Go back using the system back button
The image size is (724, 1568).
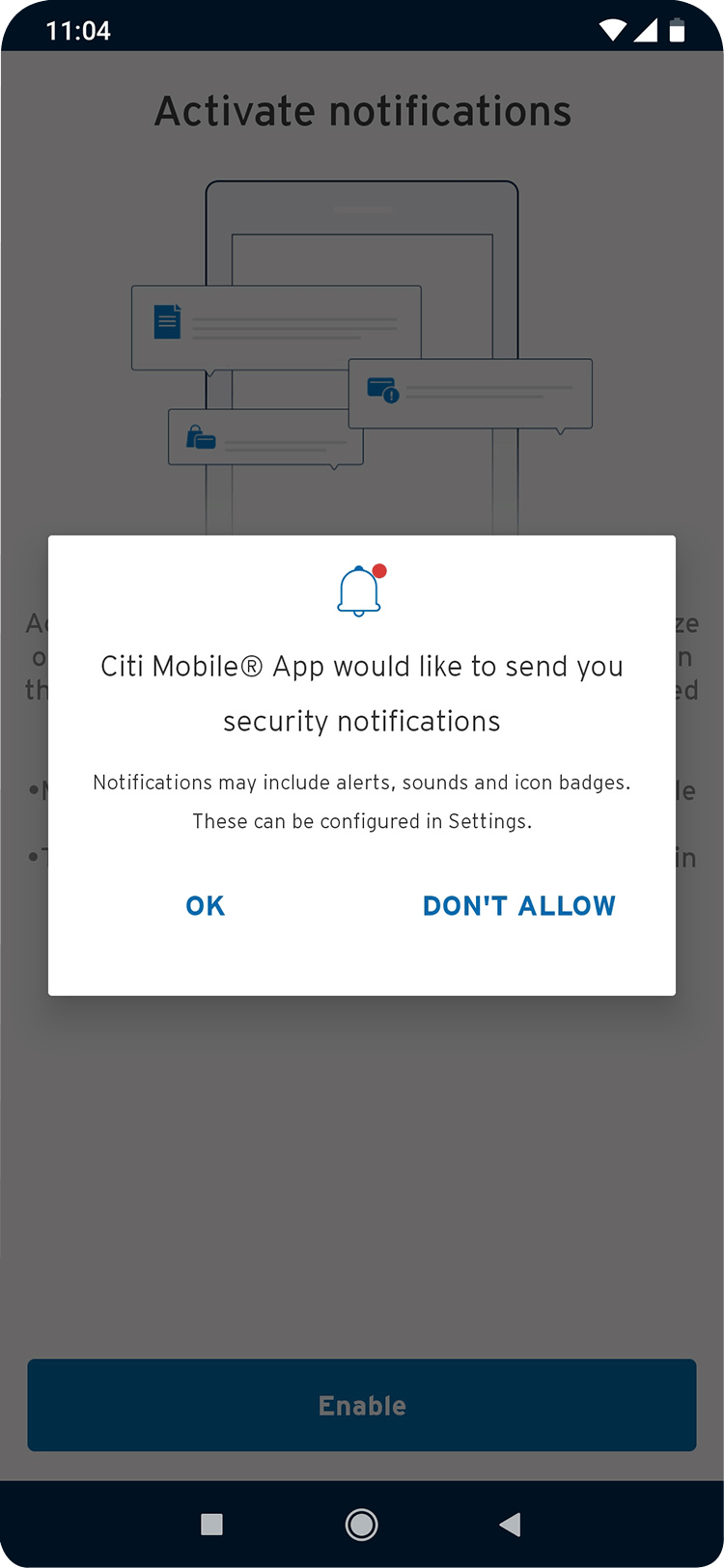click(511, 1525)
